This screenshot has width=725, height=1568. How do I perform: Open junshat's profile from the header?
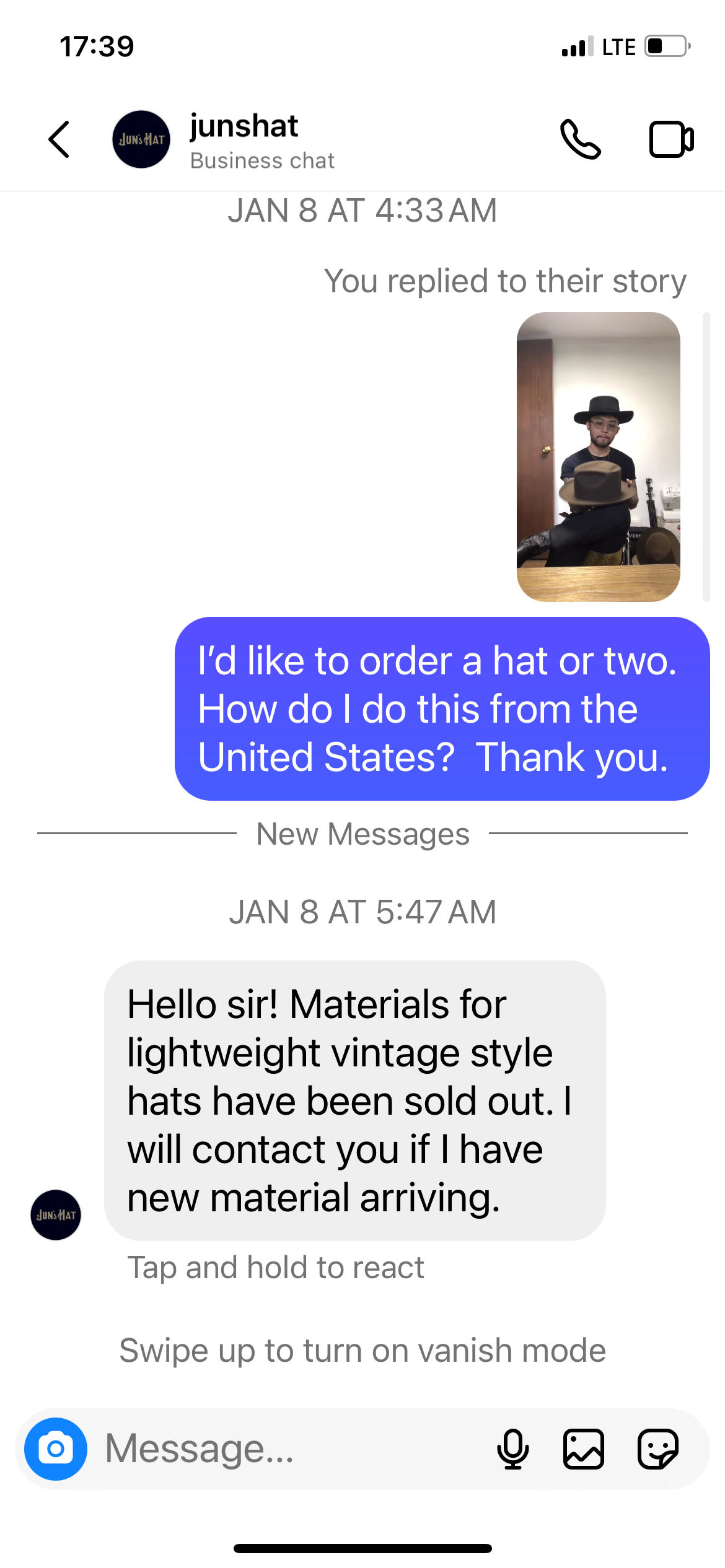223,140
